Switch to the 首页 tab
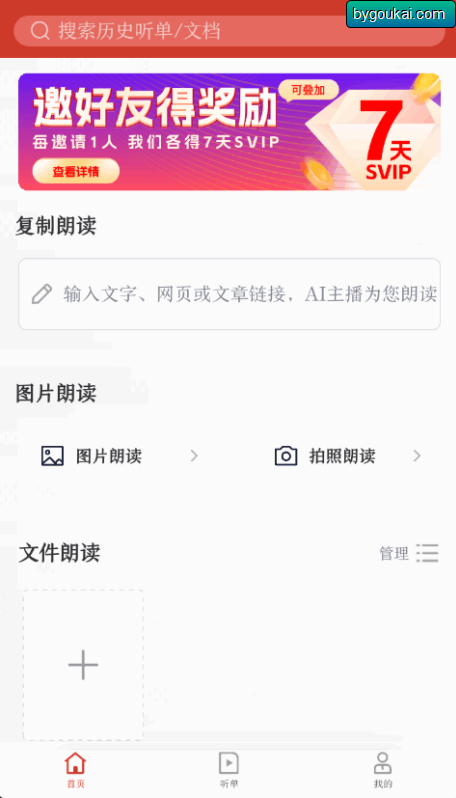Viewport: 456px width, 798px height. tap(75, 770)
